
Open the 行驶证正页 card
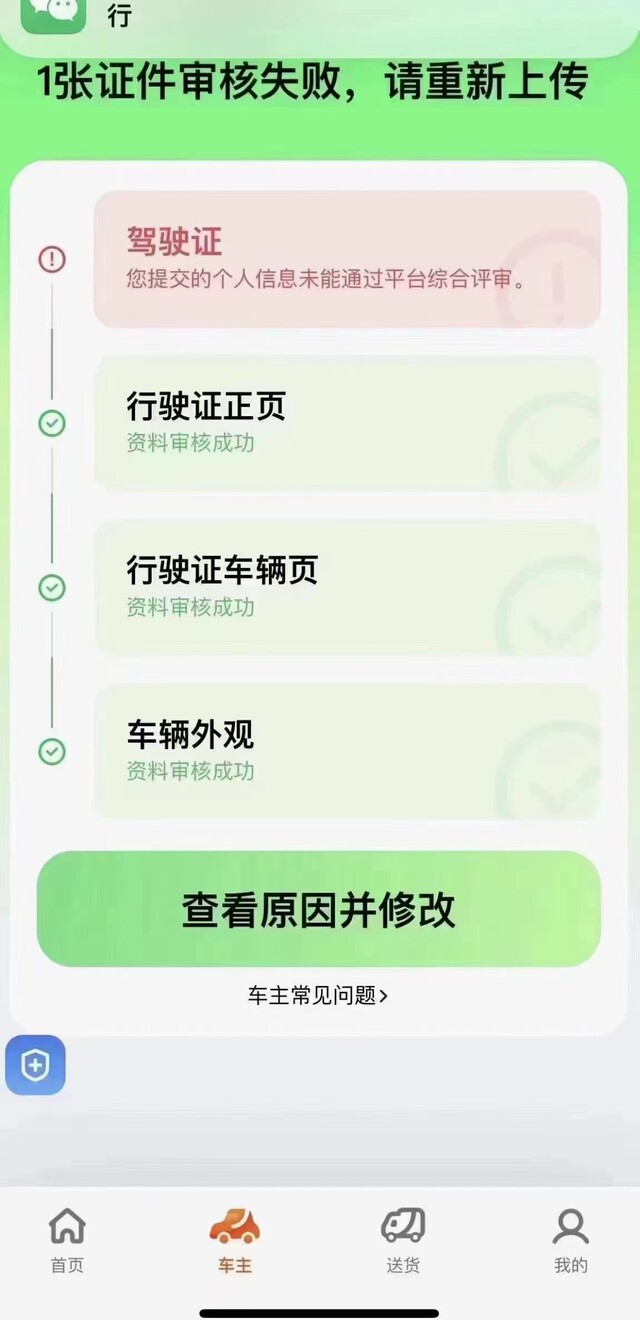pyautogui.click(x=347, y=423)
